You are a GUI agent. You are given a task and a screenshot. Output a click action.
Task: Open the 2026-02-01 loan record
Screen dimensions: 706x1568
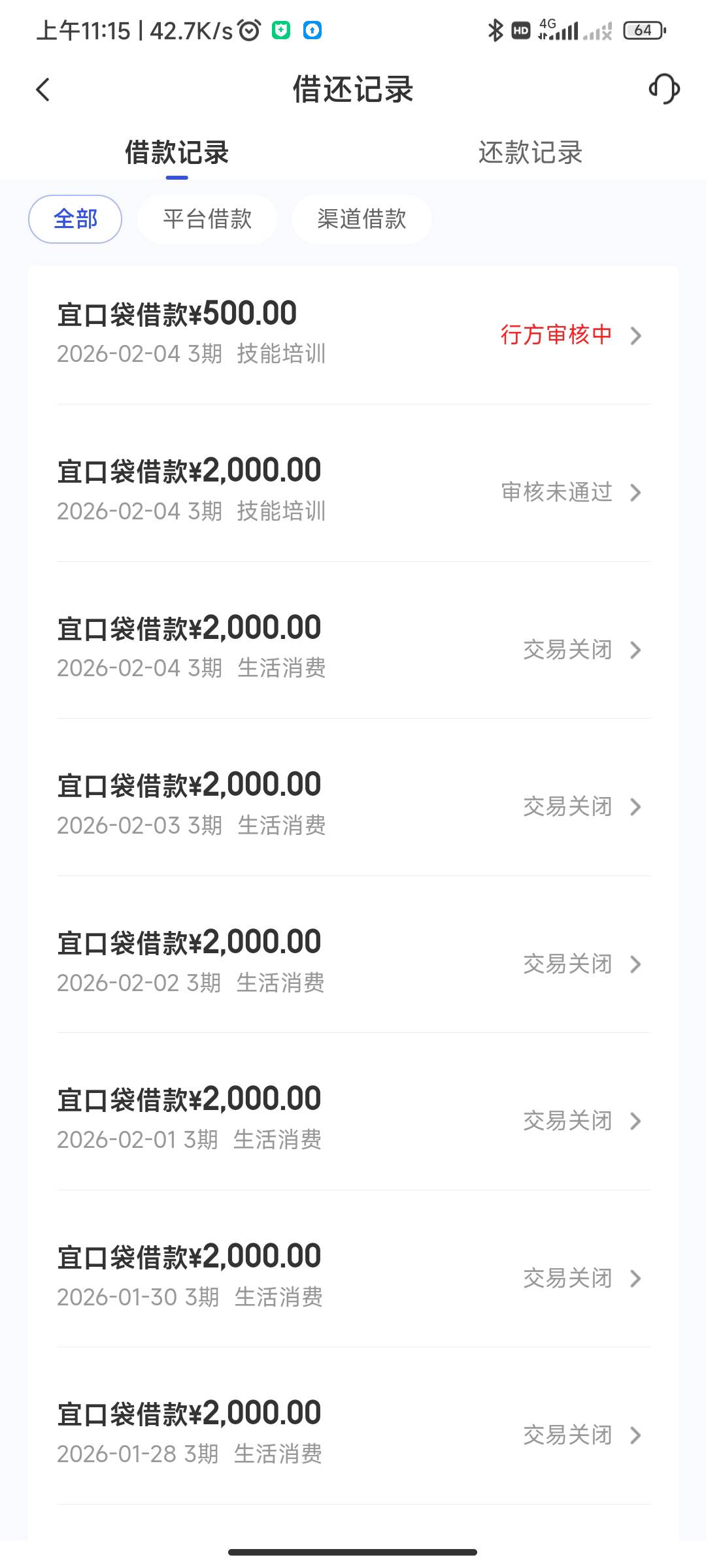point(353,1119)
